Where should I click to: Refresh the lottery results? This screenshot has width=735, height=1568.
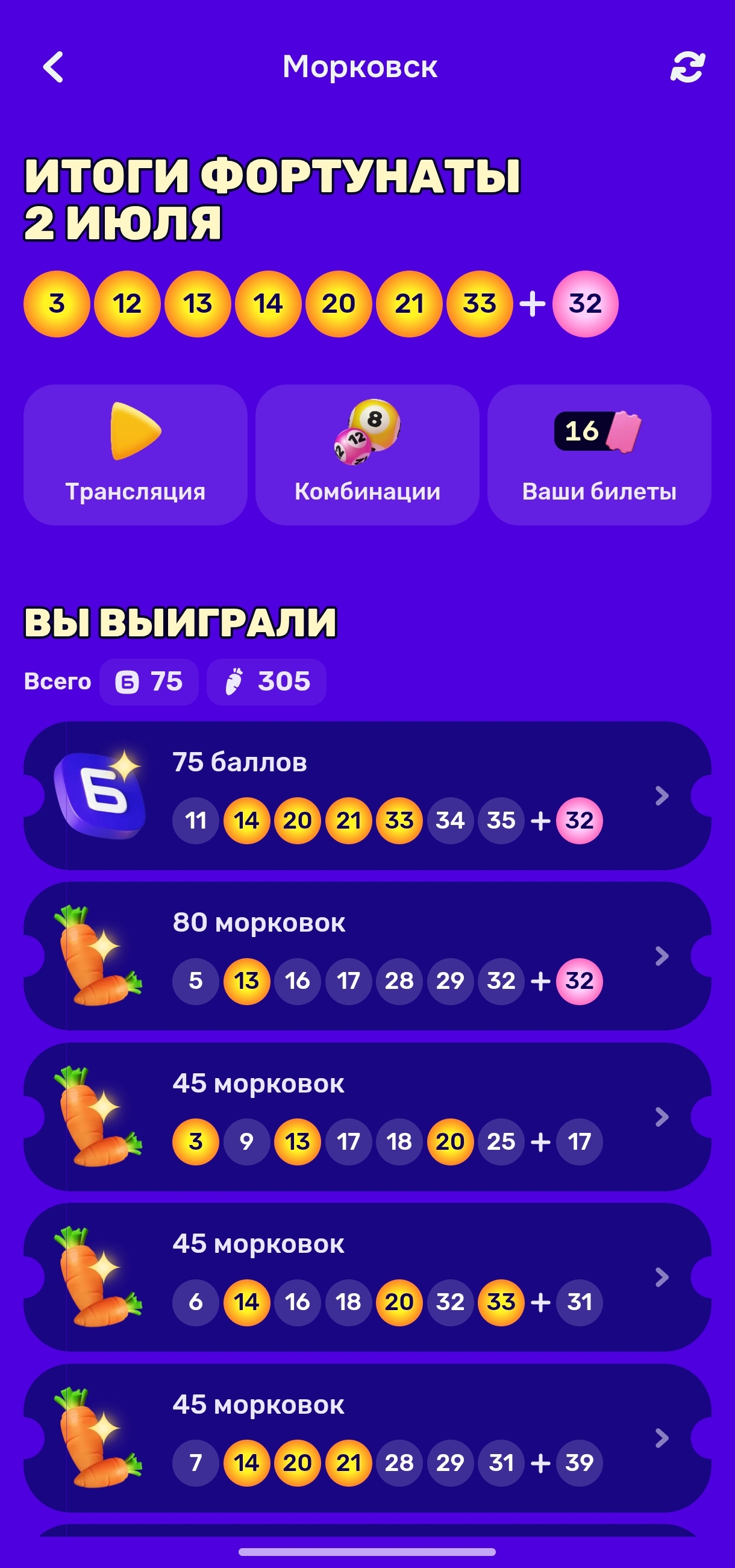(687, 67)
